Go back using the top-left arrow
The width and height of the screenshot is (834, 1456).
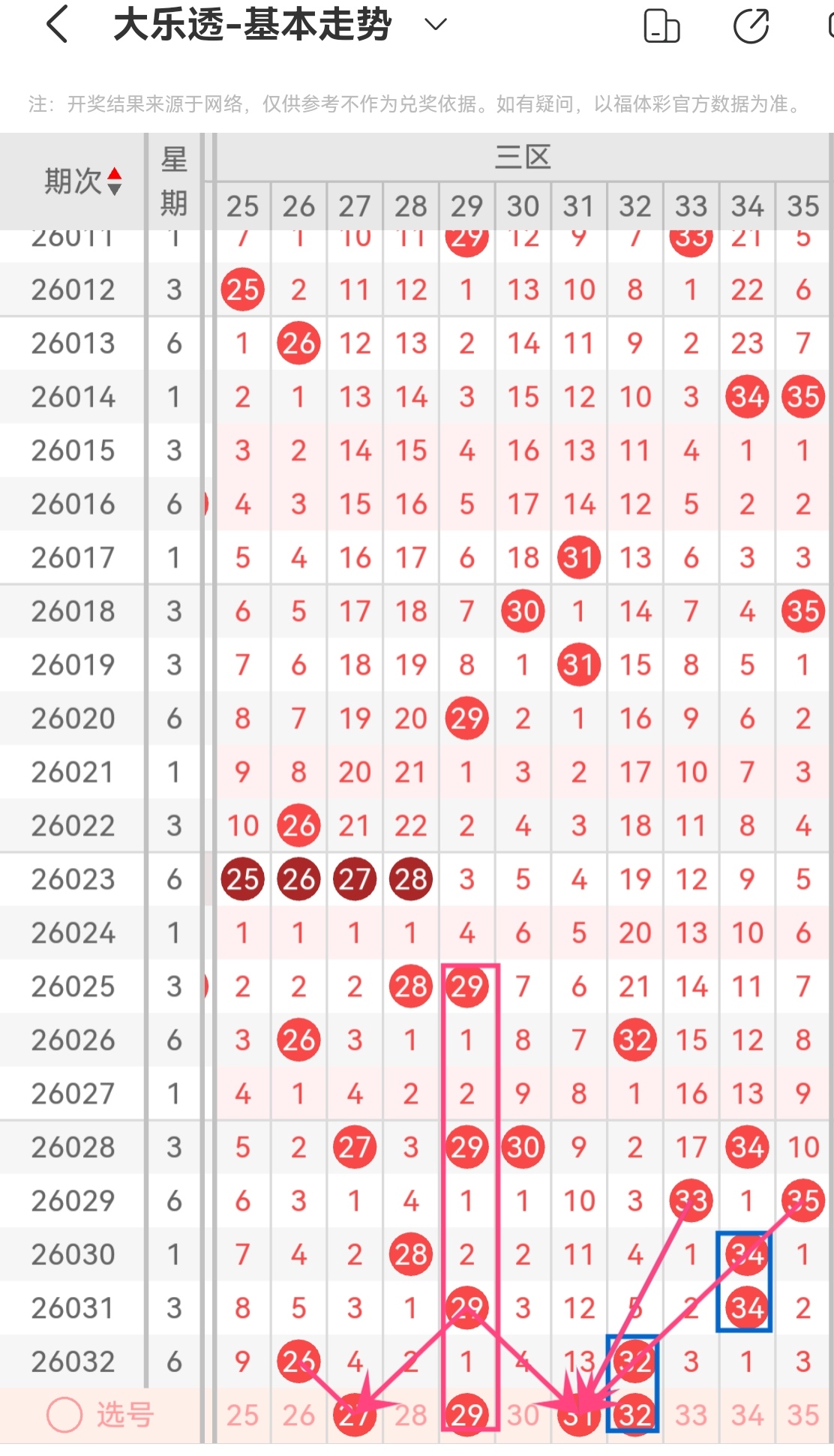tap(58, 25)
